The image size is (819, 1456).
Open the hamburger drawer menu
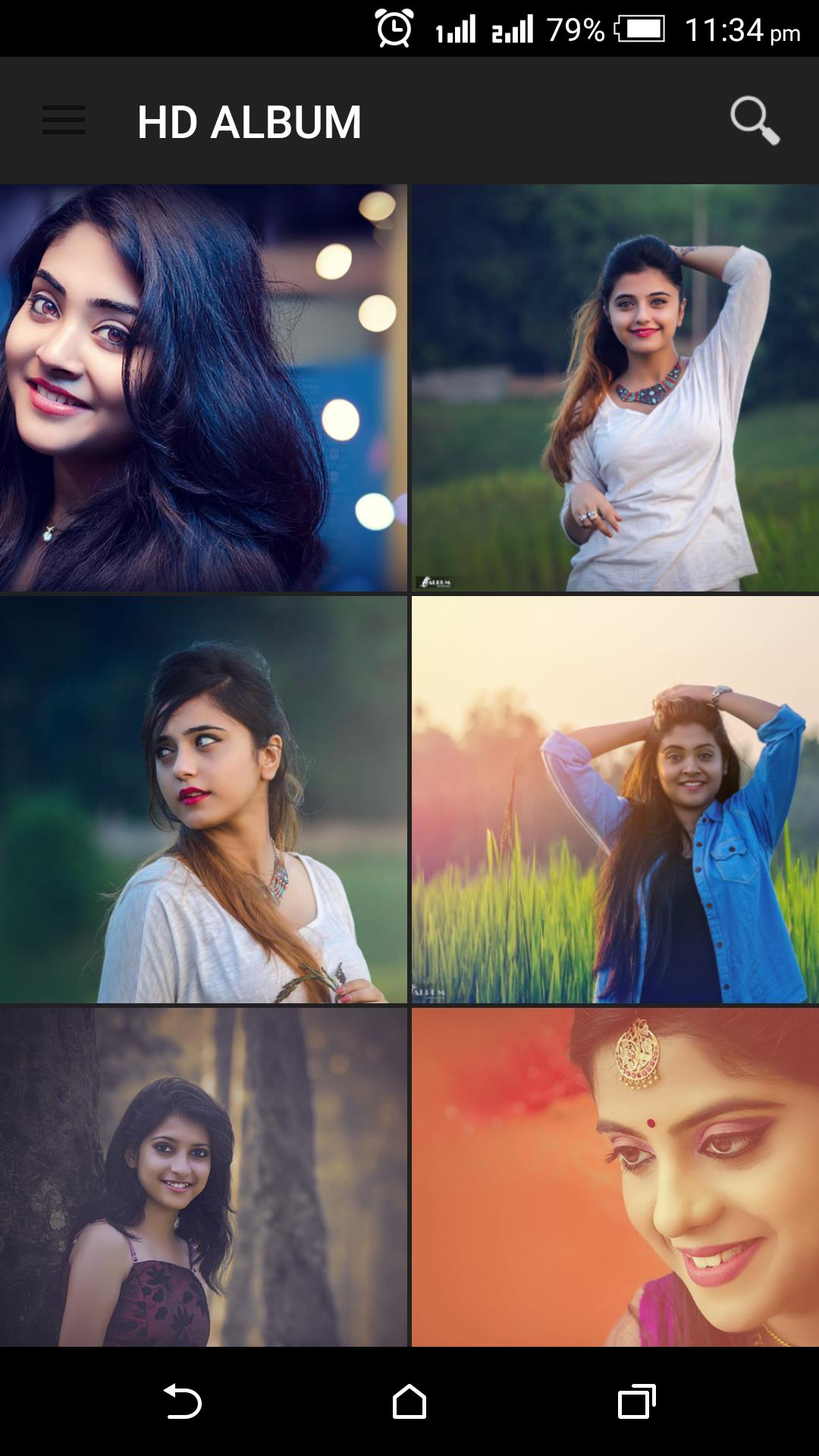click(x=64, y=121)
